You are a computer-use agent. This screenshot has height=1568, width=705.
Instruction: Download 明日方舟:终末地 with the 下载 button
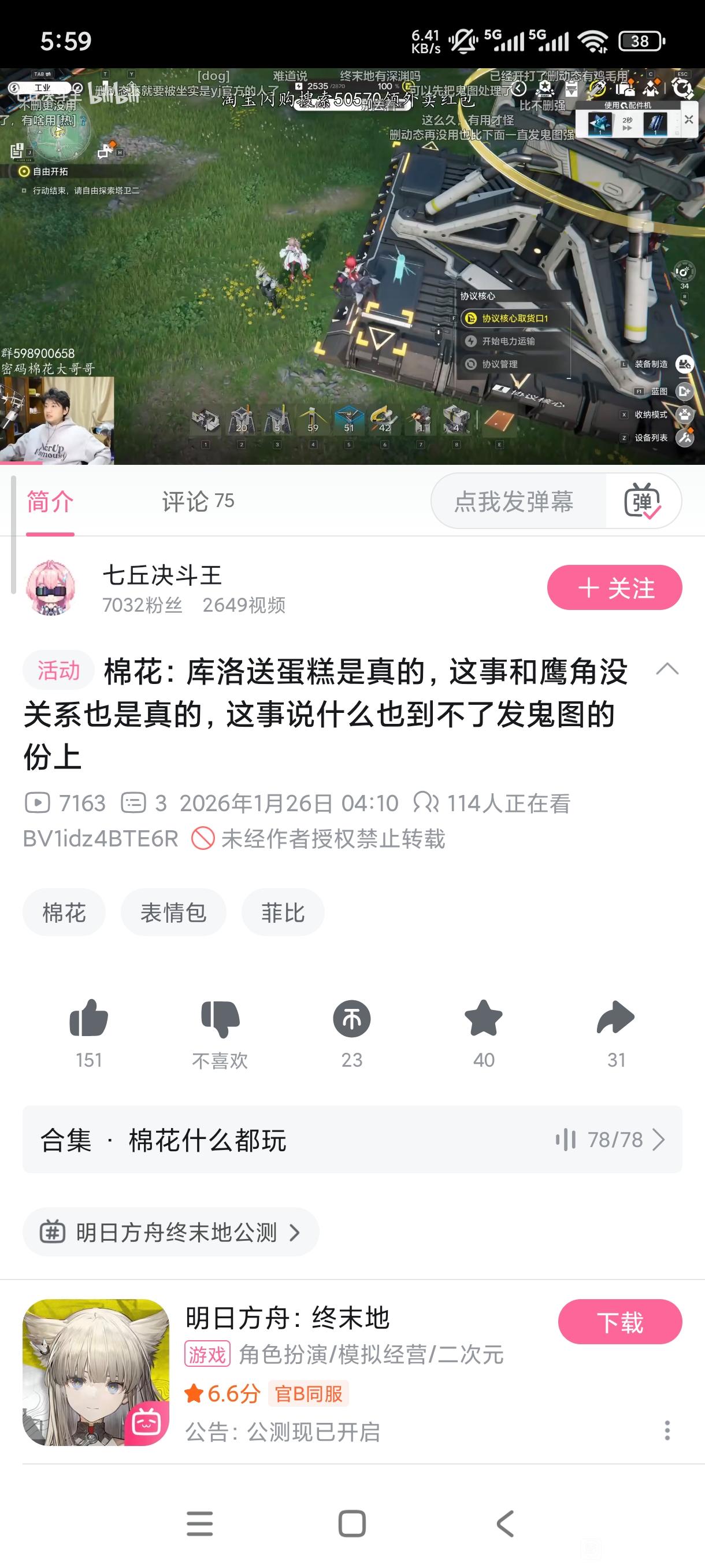coord(620,1322)
